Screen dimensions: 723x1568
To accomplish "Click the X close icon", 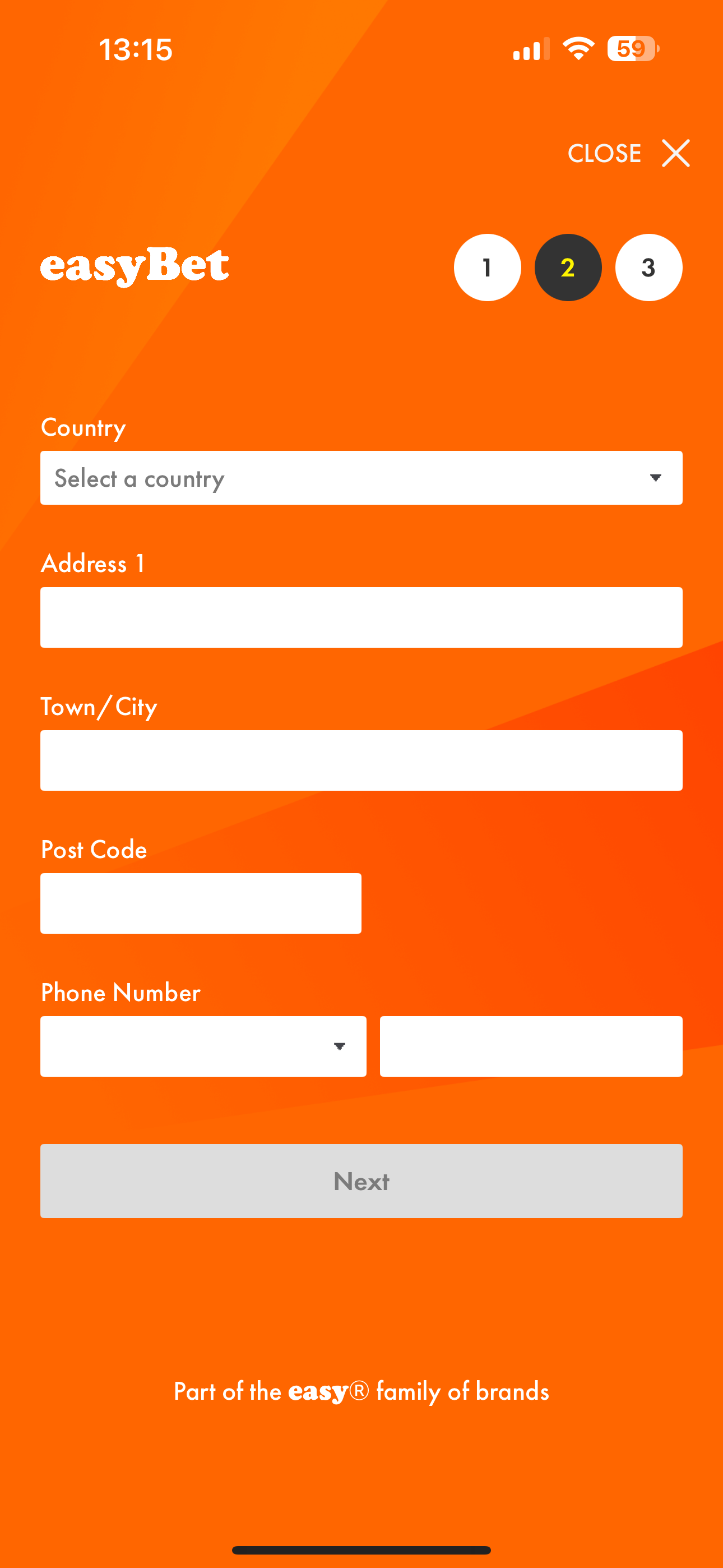I will (674, 153).
